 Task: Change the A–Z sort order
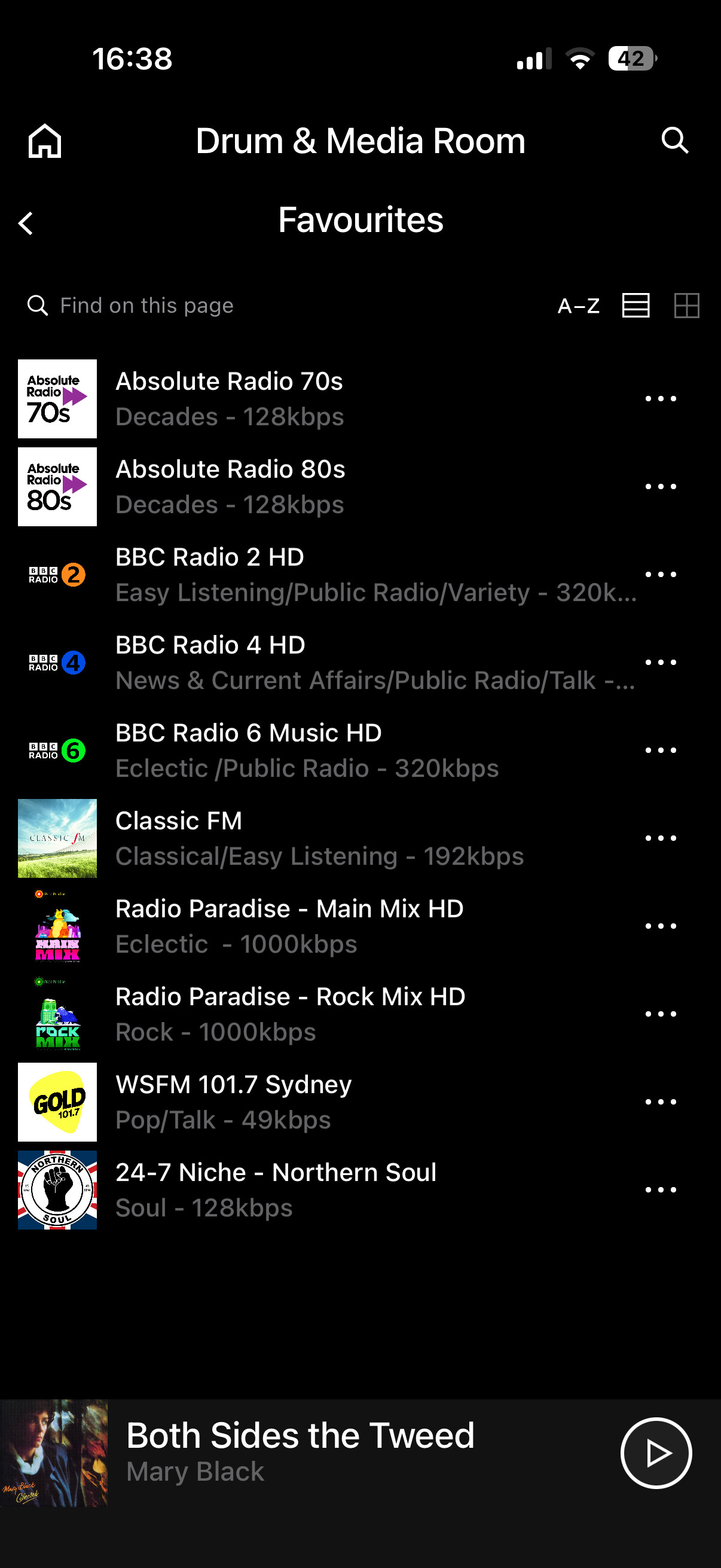(x=578, y=306)
